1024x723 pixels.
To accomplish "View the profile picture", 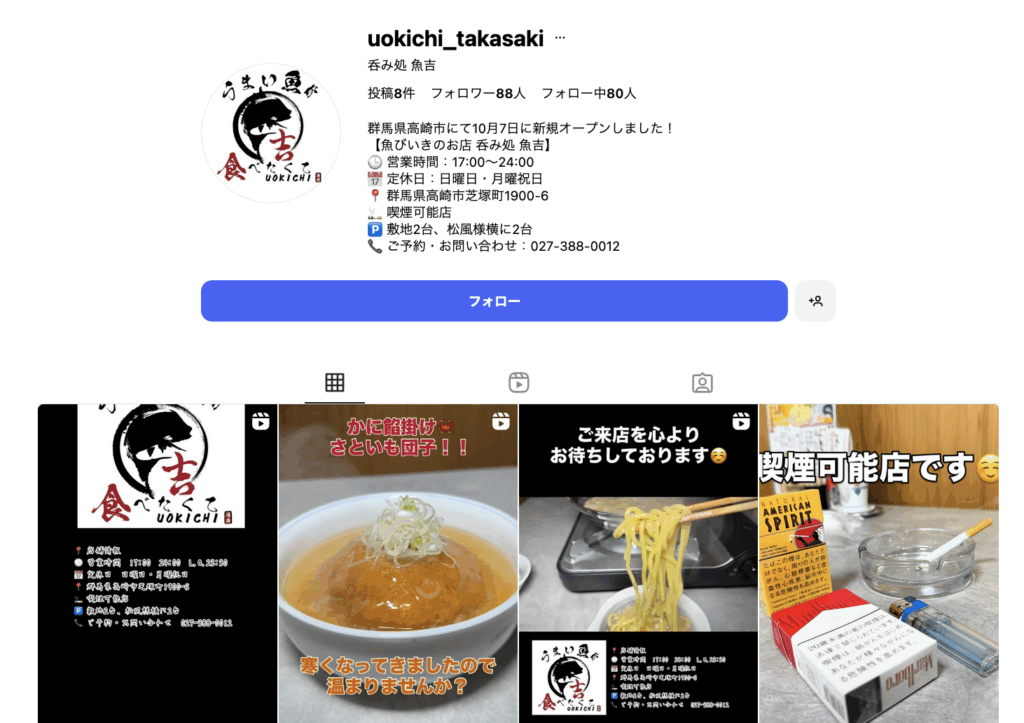I will (x=271, y=133).
